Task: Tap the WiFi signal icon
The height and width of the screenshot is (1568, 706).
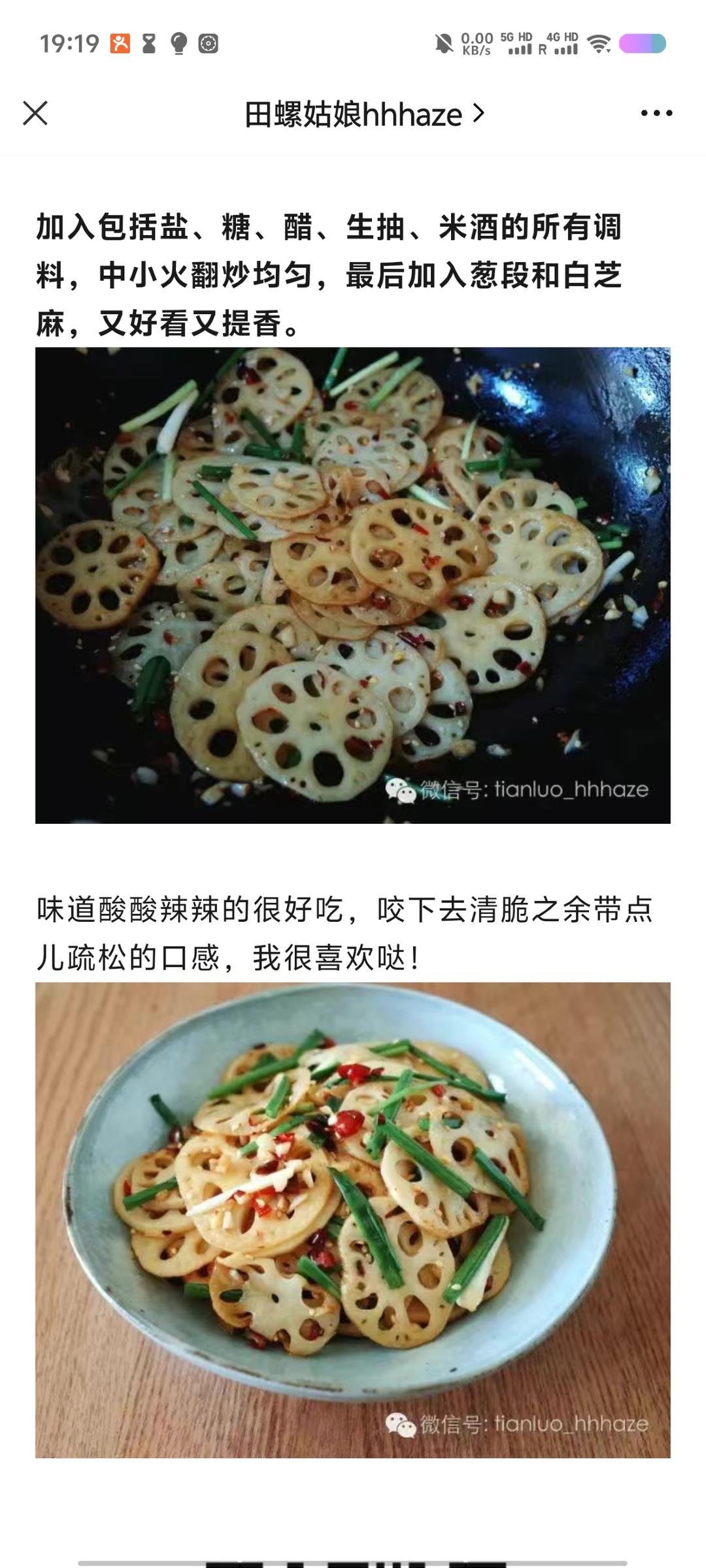Action: (598, 42)
